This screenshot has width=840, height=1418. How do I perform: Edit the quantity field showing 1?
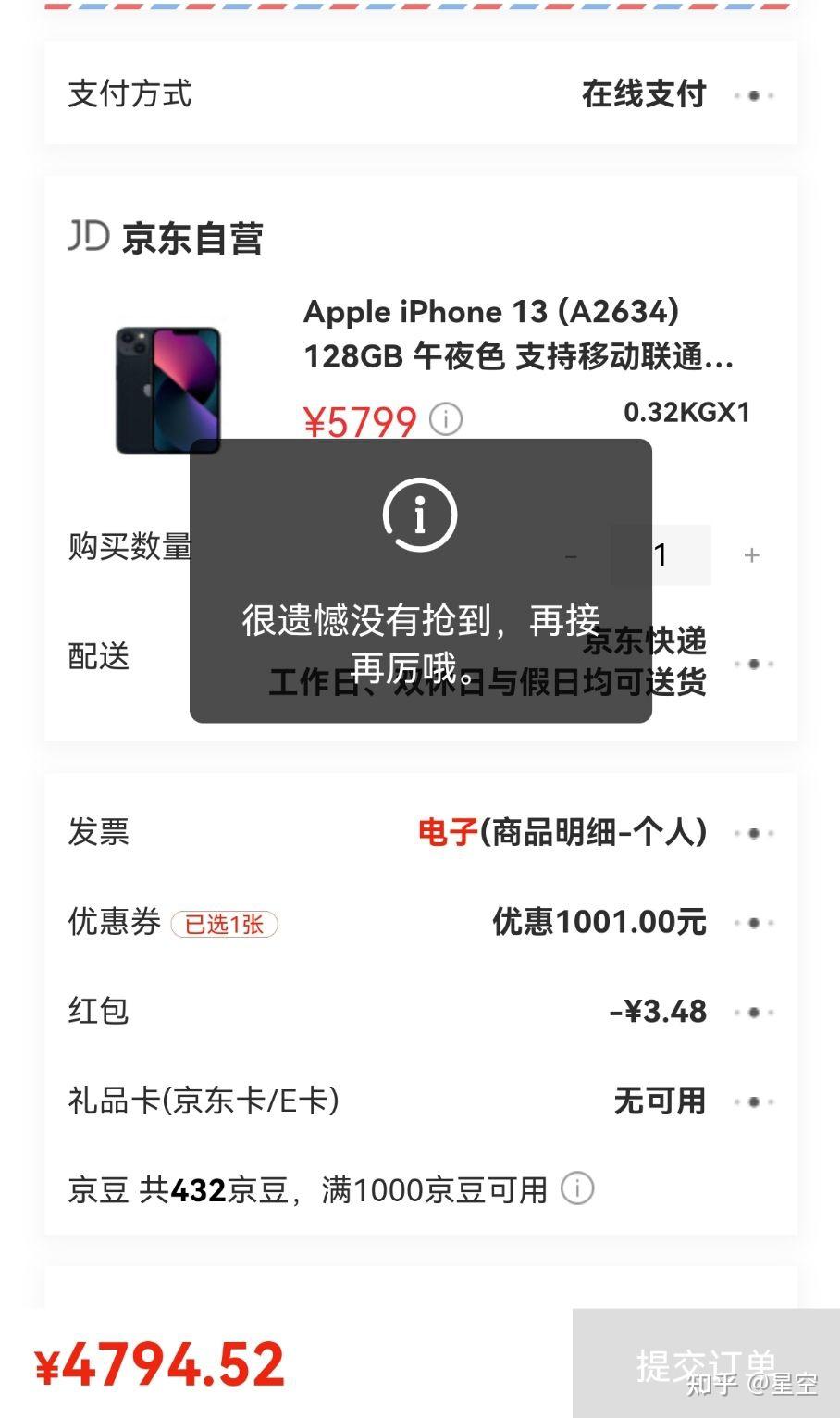[661, 555]
